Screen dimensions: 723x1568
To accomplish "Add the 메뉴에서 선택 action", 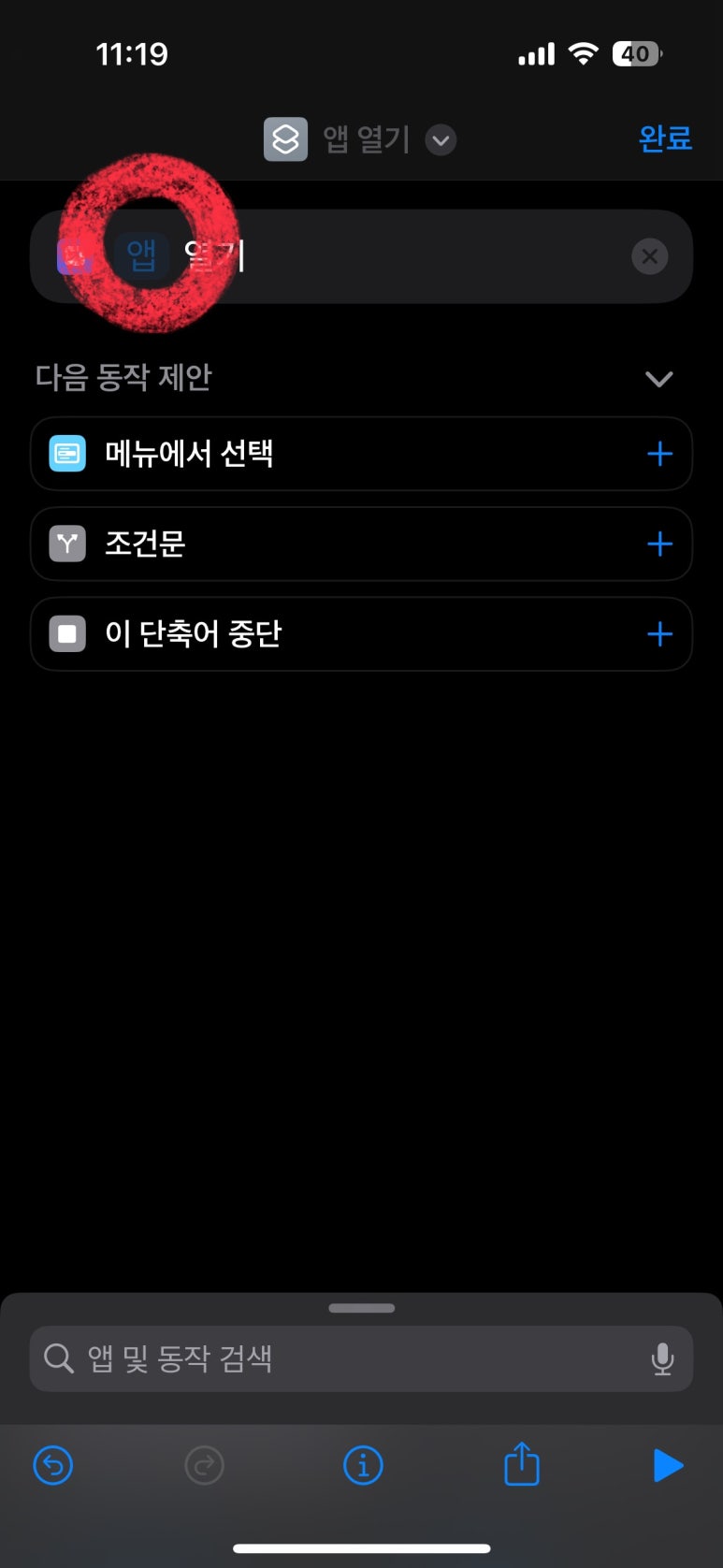I will pos(659,454).
